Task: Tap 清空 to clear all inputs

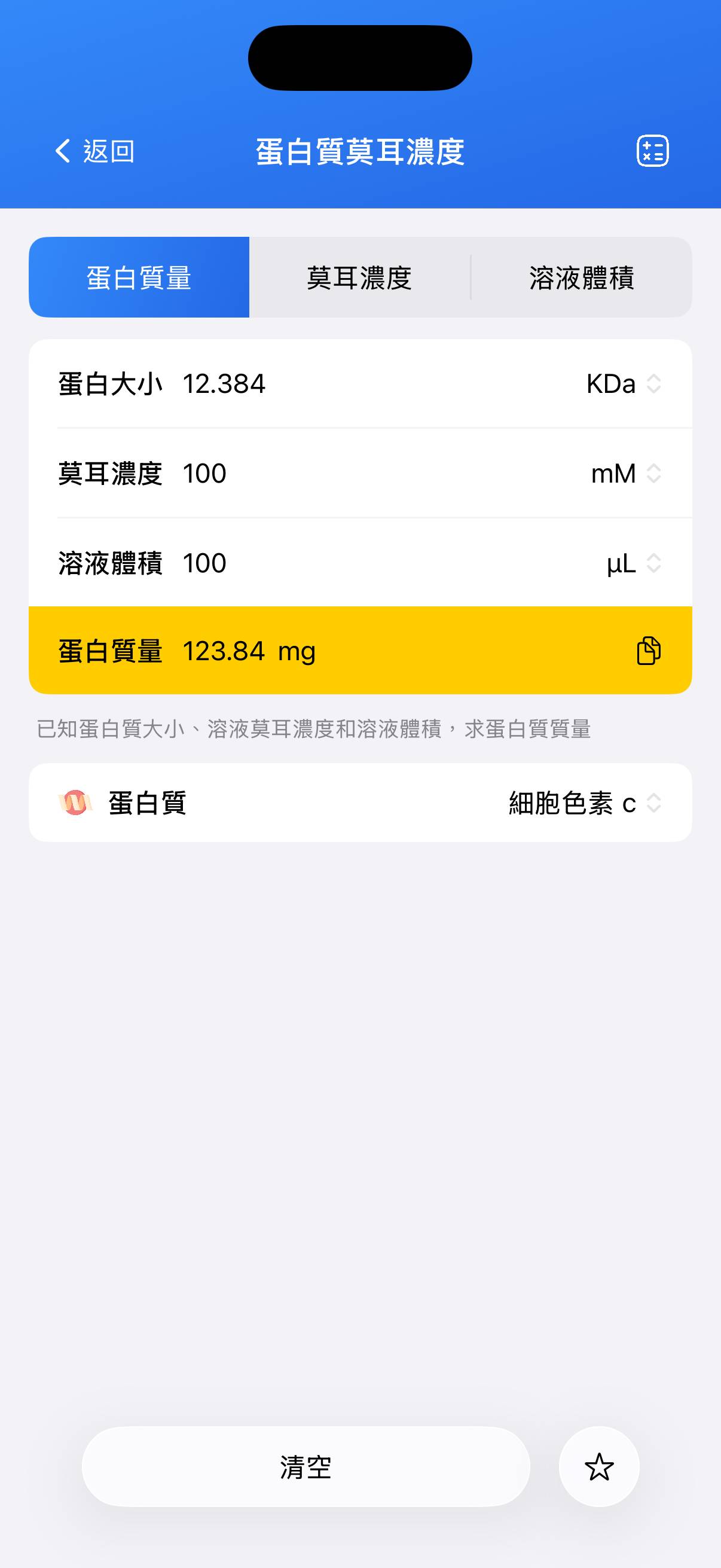Action: click(305, 1467)
